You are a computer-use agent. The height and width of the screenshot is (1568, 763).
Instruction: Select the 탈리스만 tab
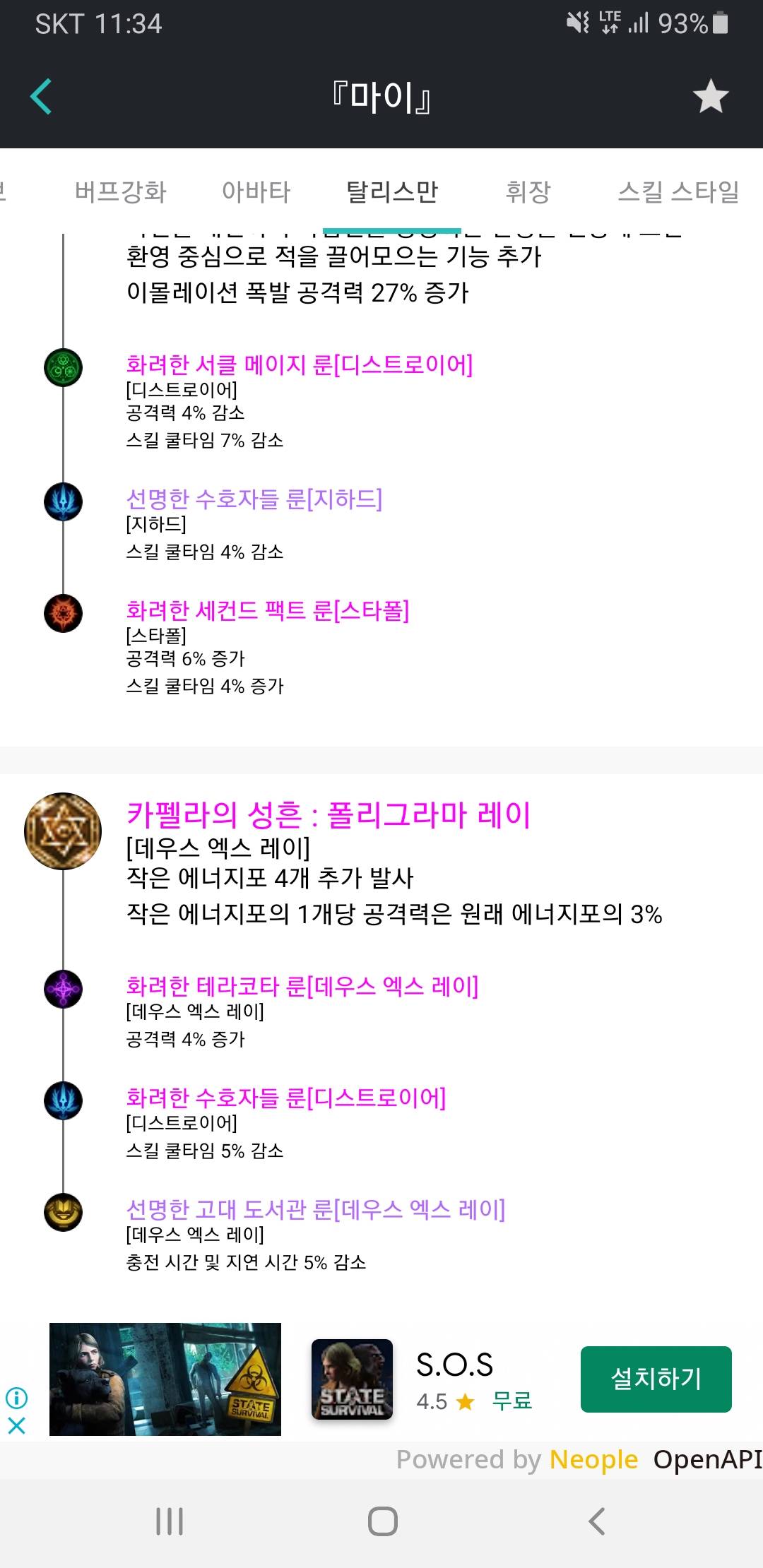[x=392, y=191]
